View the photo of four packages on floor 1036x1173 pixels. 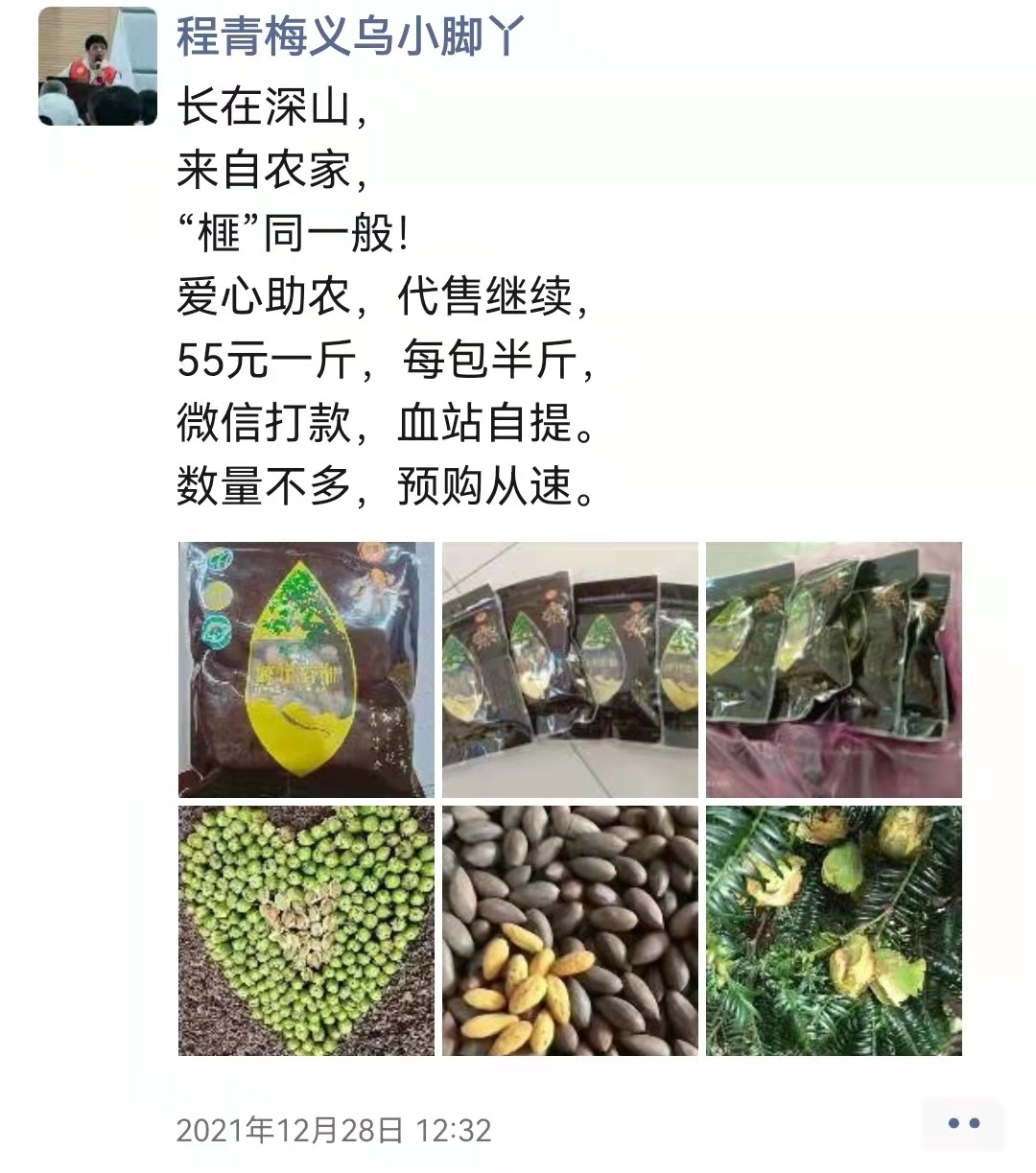pos(570,669)
